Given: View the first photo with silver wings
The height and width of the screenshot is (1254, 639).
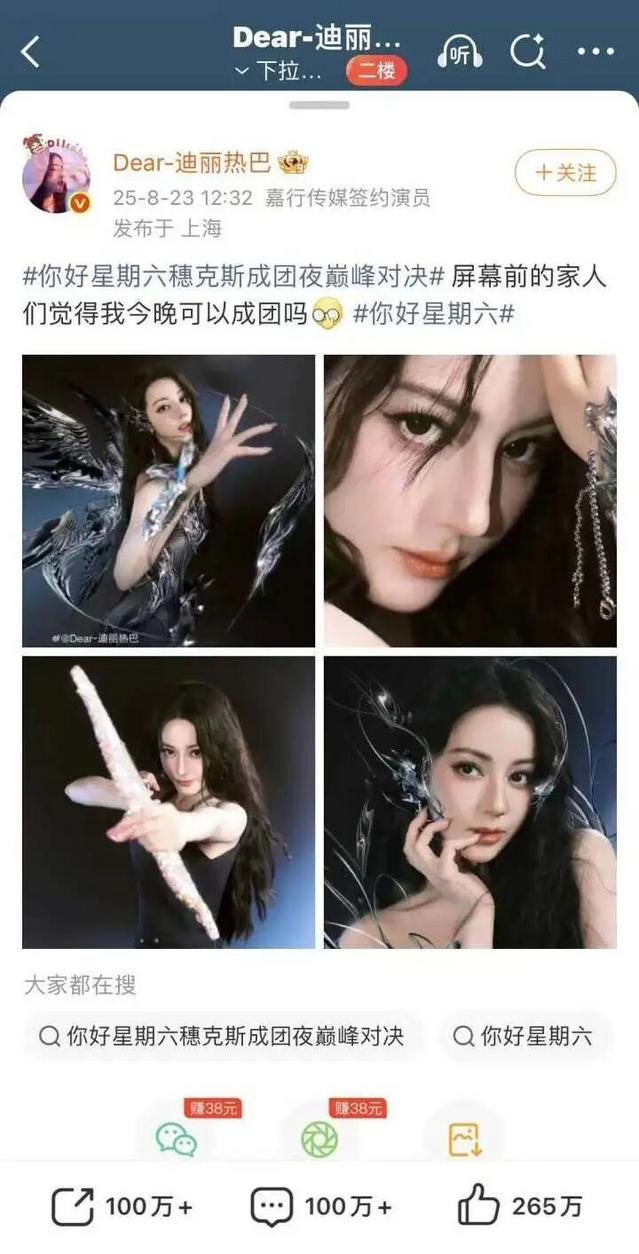Looking at the screenshot, I should pos(168,500).
